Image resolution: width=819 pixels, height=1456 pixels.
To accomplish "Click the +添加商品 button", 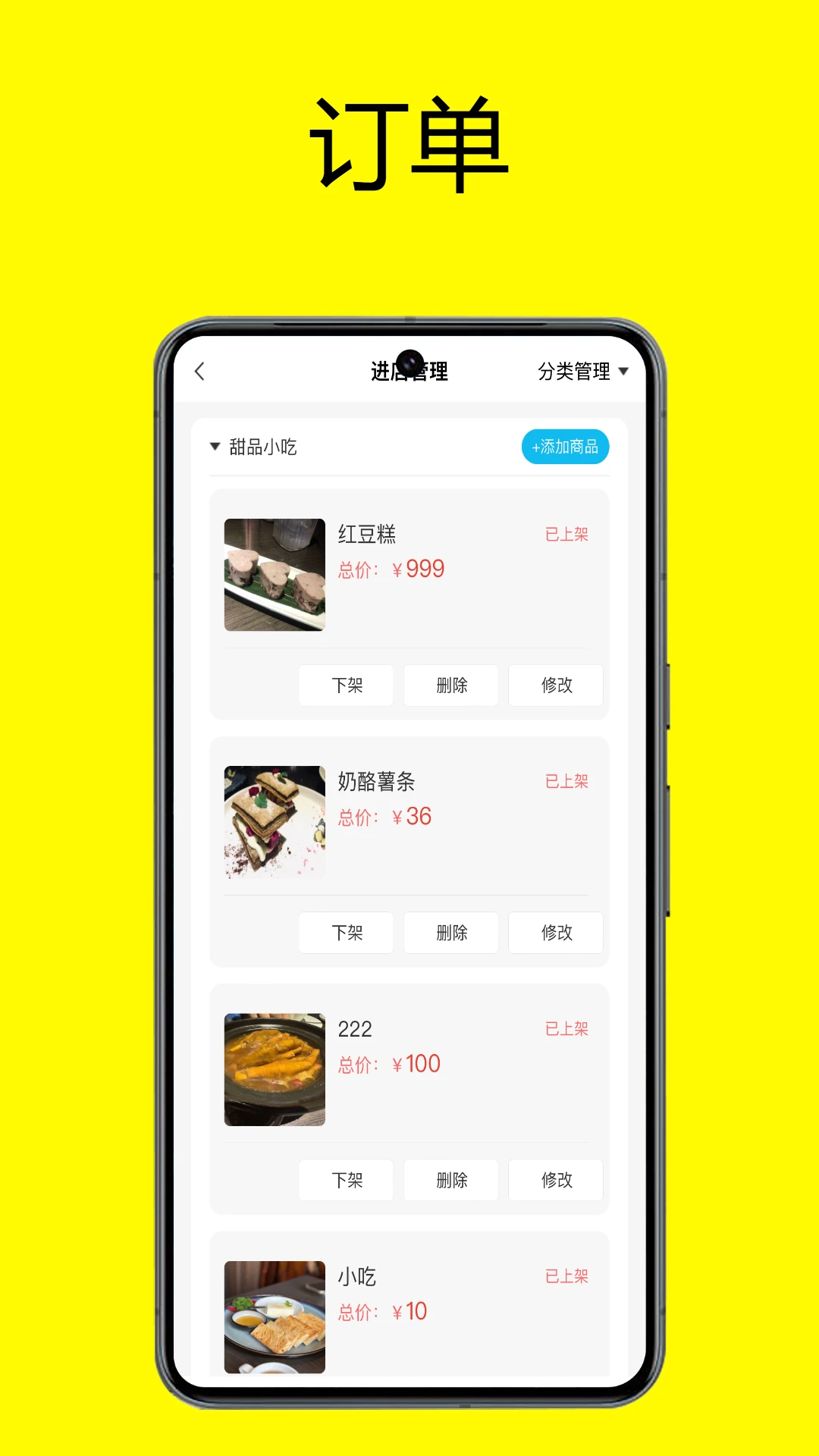I will coord(564,447).
